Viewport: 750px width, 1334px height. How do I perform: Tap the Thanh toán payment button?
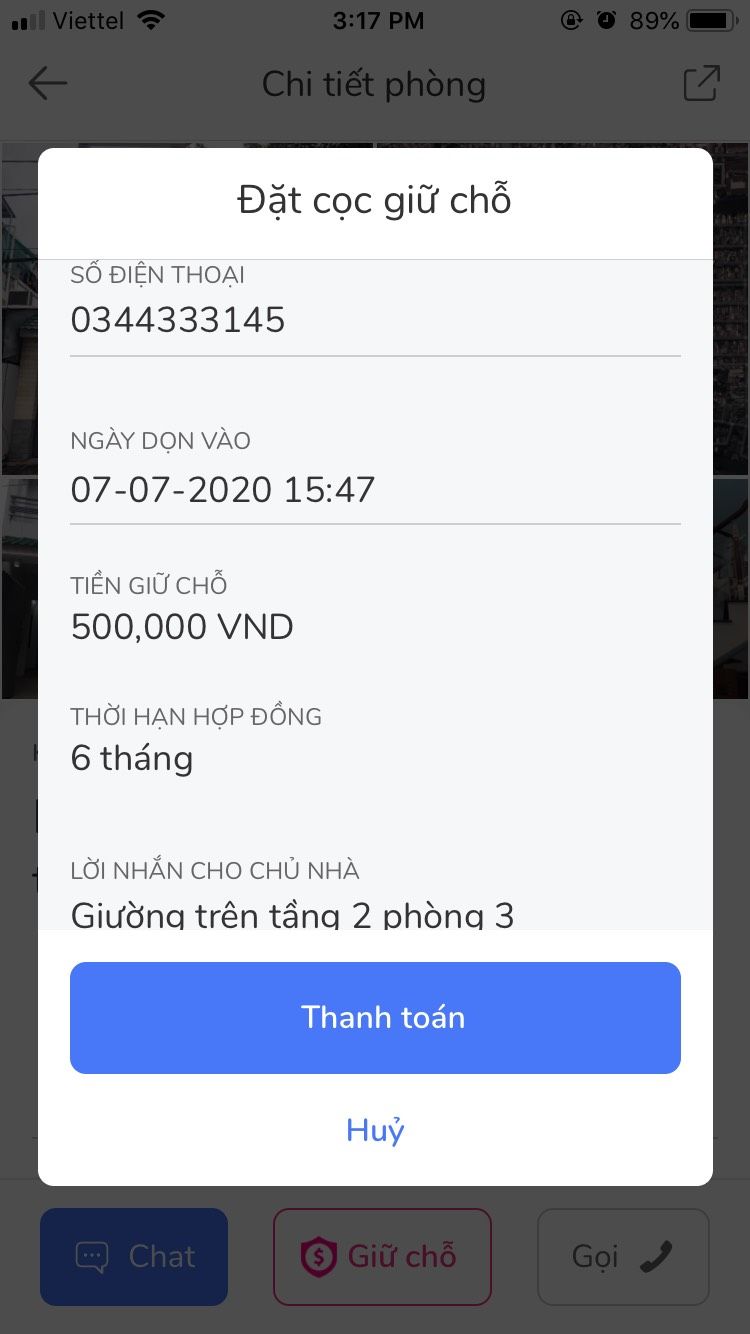tap(375, 1017)
